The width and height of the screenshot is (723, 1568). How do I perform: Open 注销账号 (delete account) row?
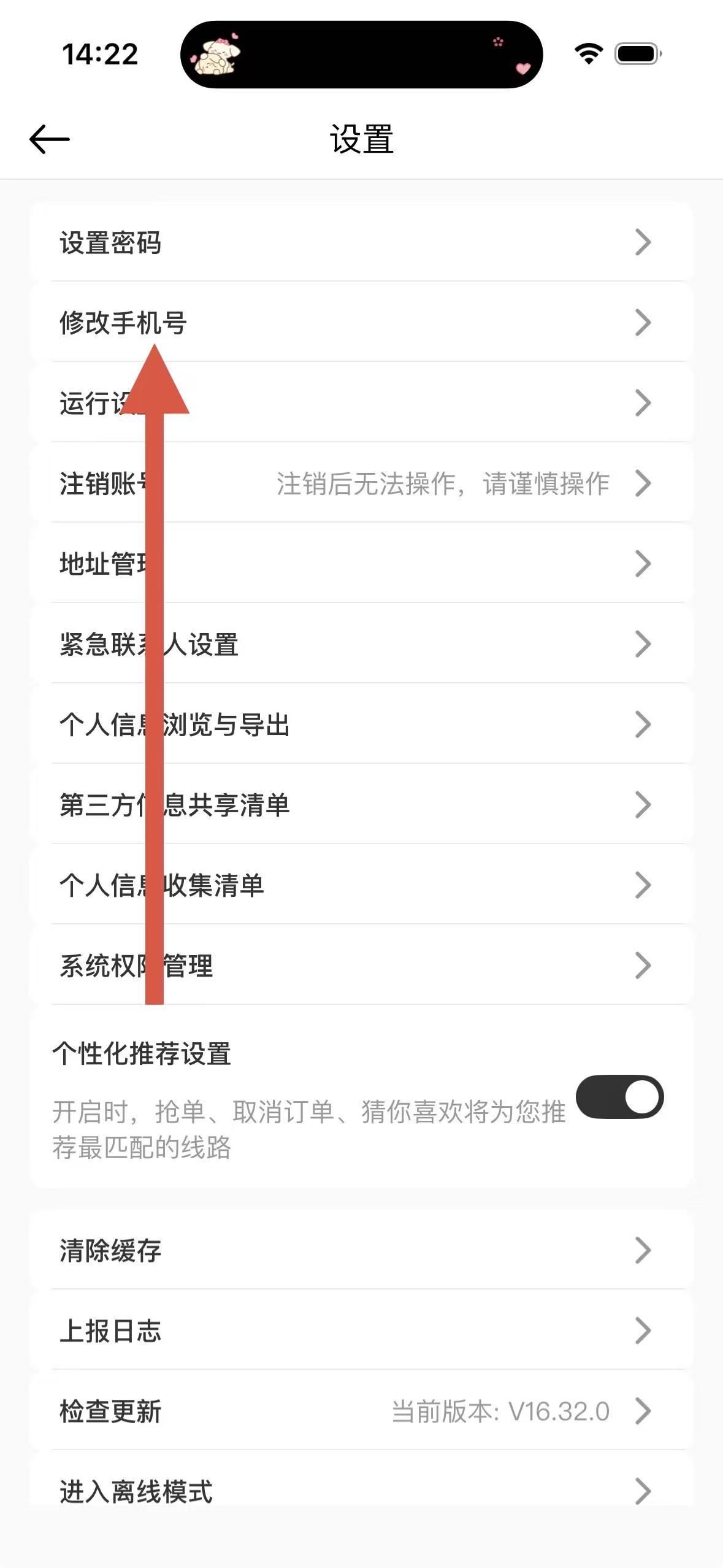pos(361,483)
